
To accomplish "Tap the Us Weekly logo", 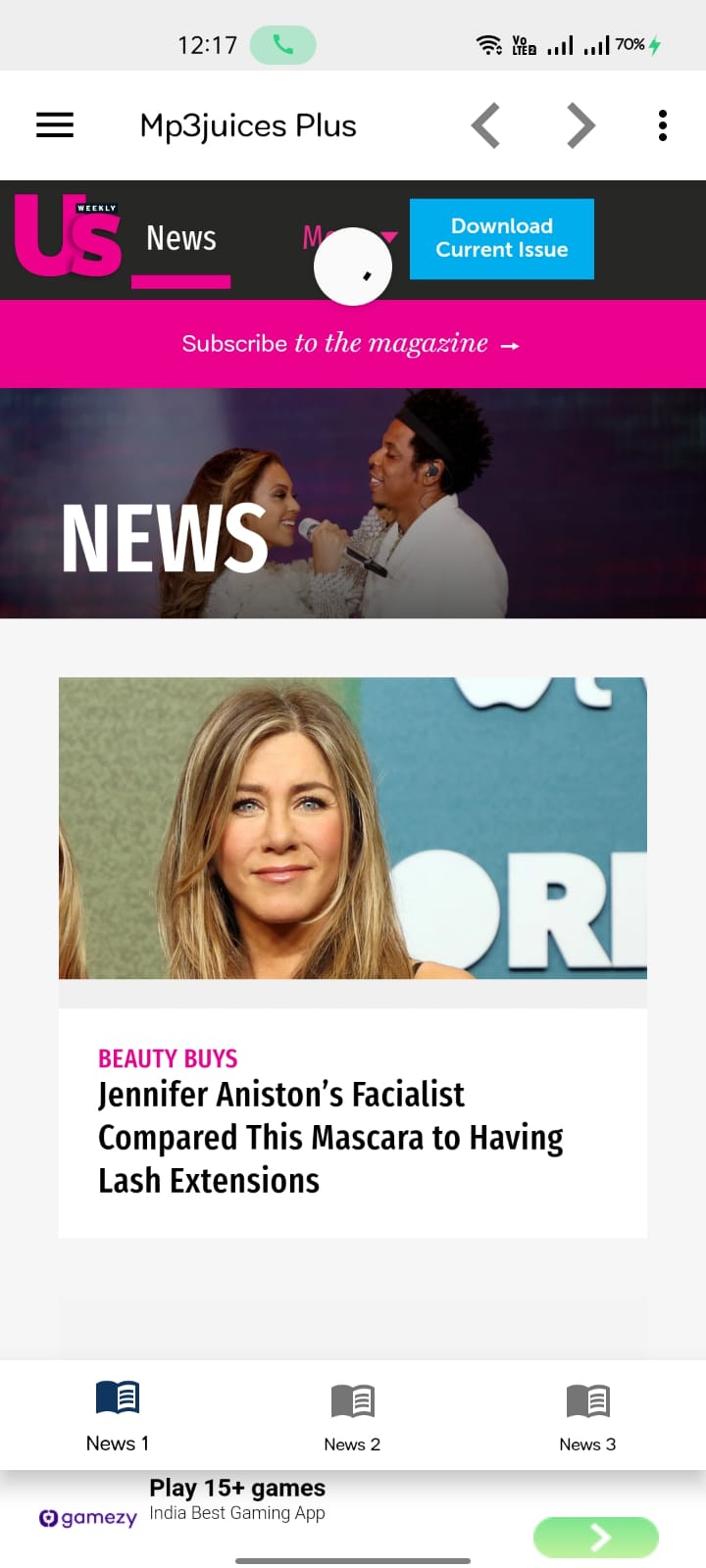I will [x=69, y=236].
